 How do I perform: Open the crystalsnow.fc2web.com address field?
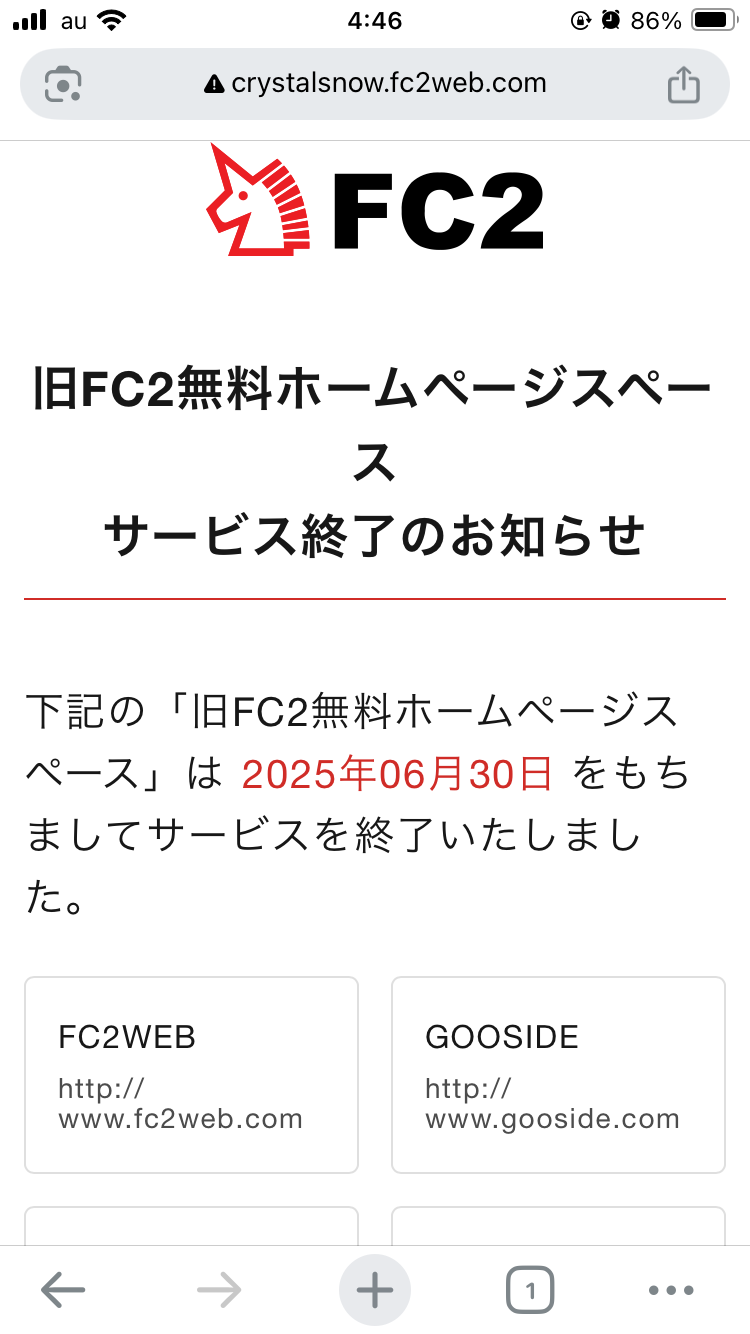[375, 84]
